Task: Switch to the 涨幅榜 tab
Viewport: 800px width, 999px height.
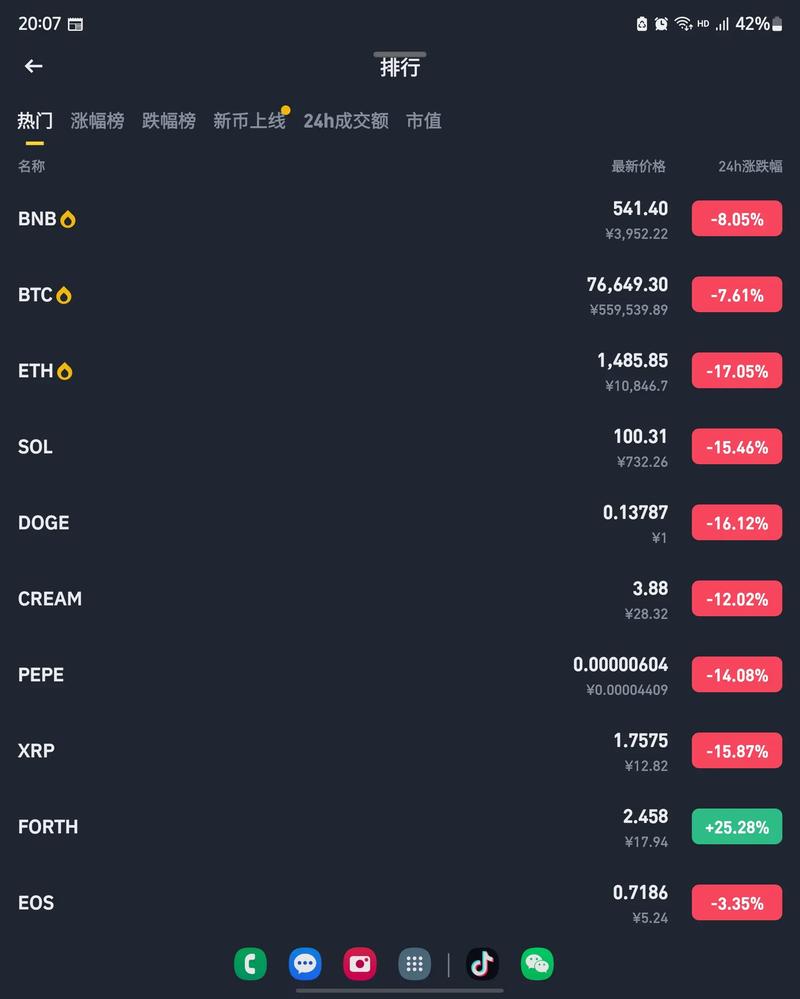Action: (x=98, y=121)
